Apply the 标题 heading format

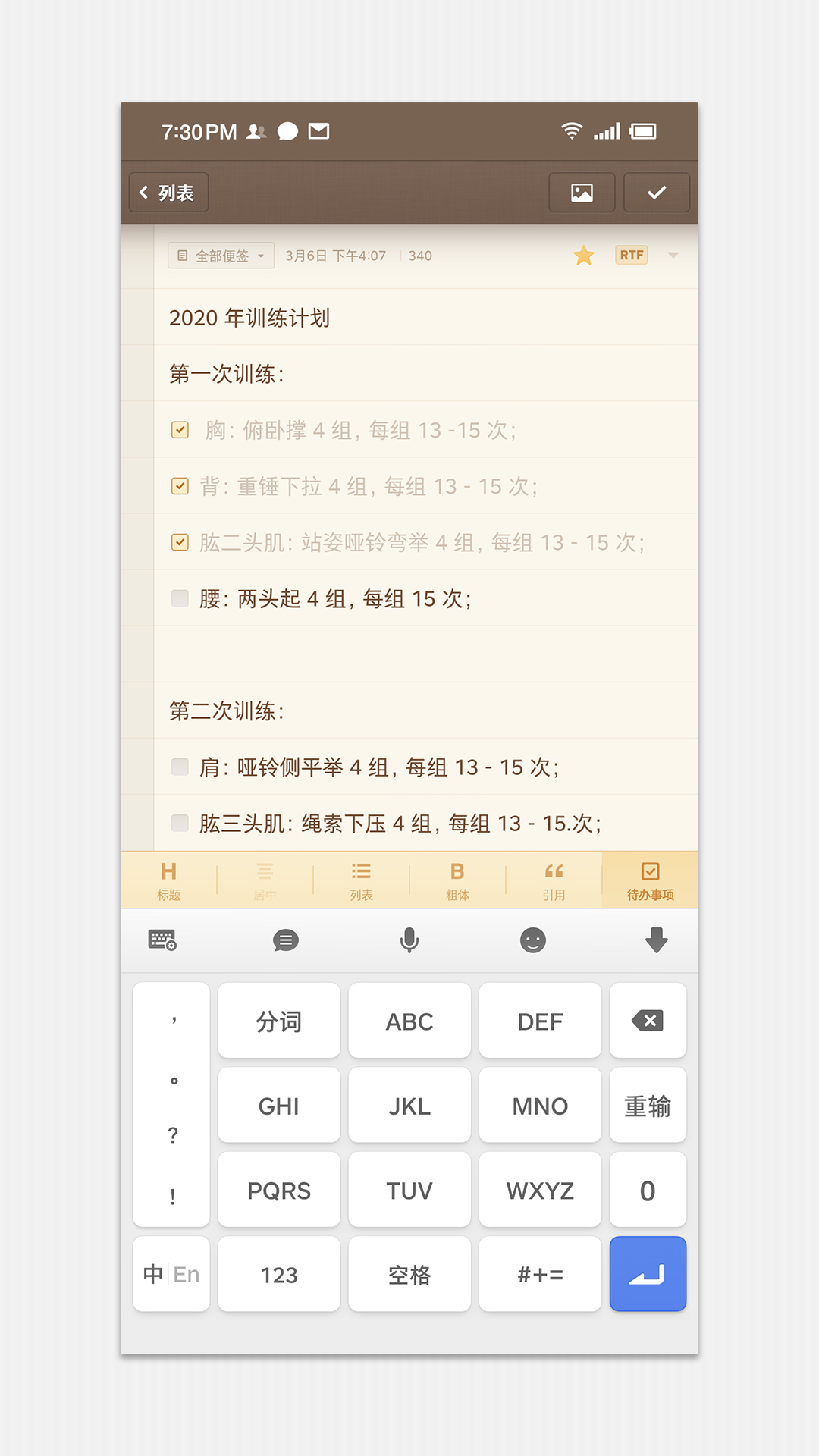point(168,880)
